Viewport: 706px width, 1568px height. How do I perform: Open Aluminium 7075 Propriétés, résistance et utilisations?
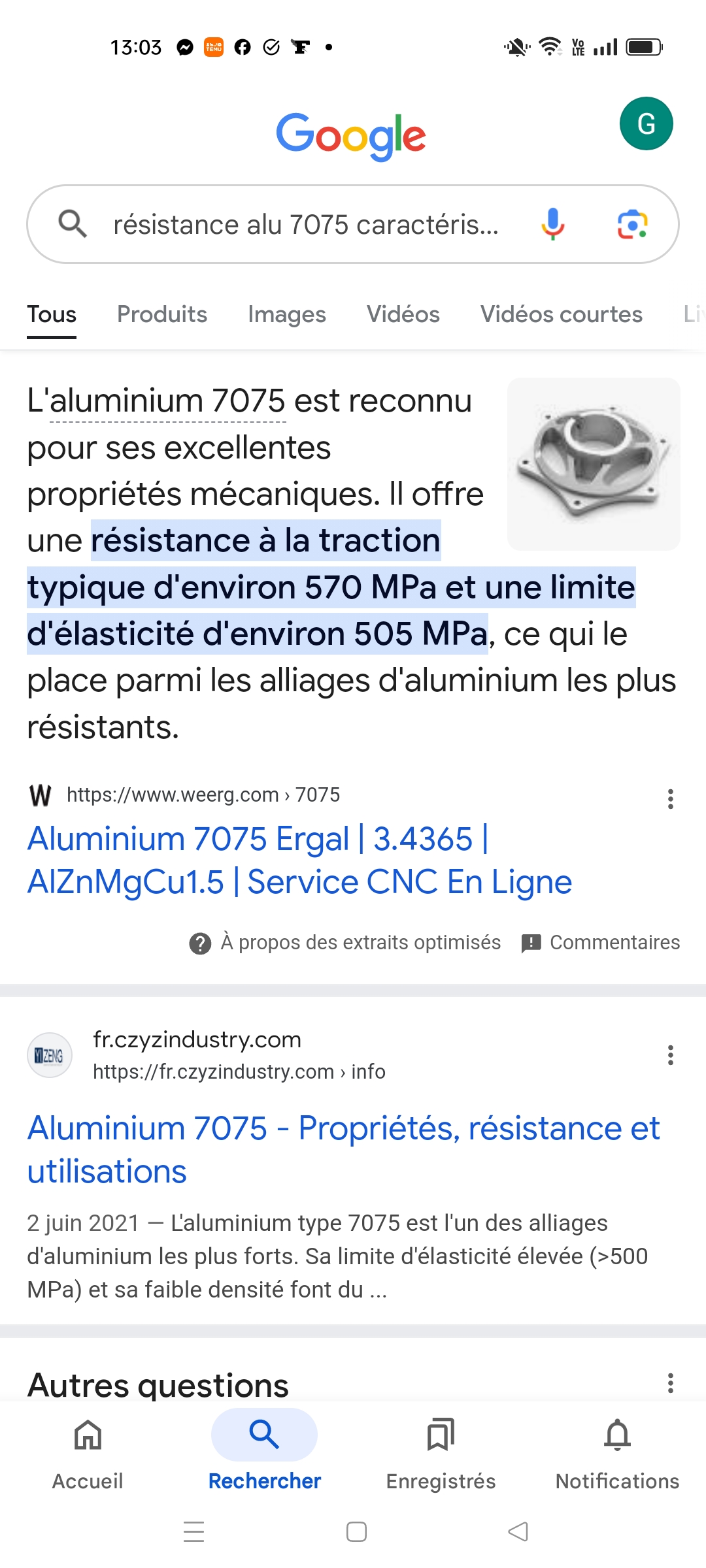tap(344, 1149)
